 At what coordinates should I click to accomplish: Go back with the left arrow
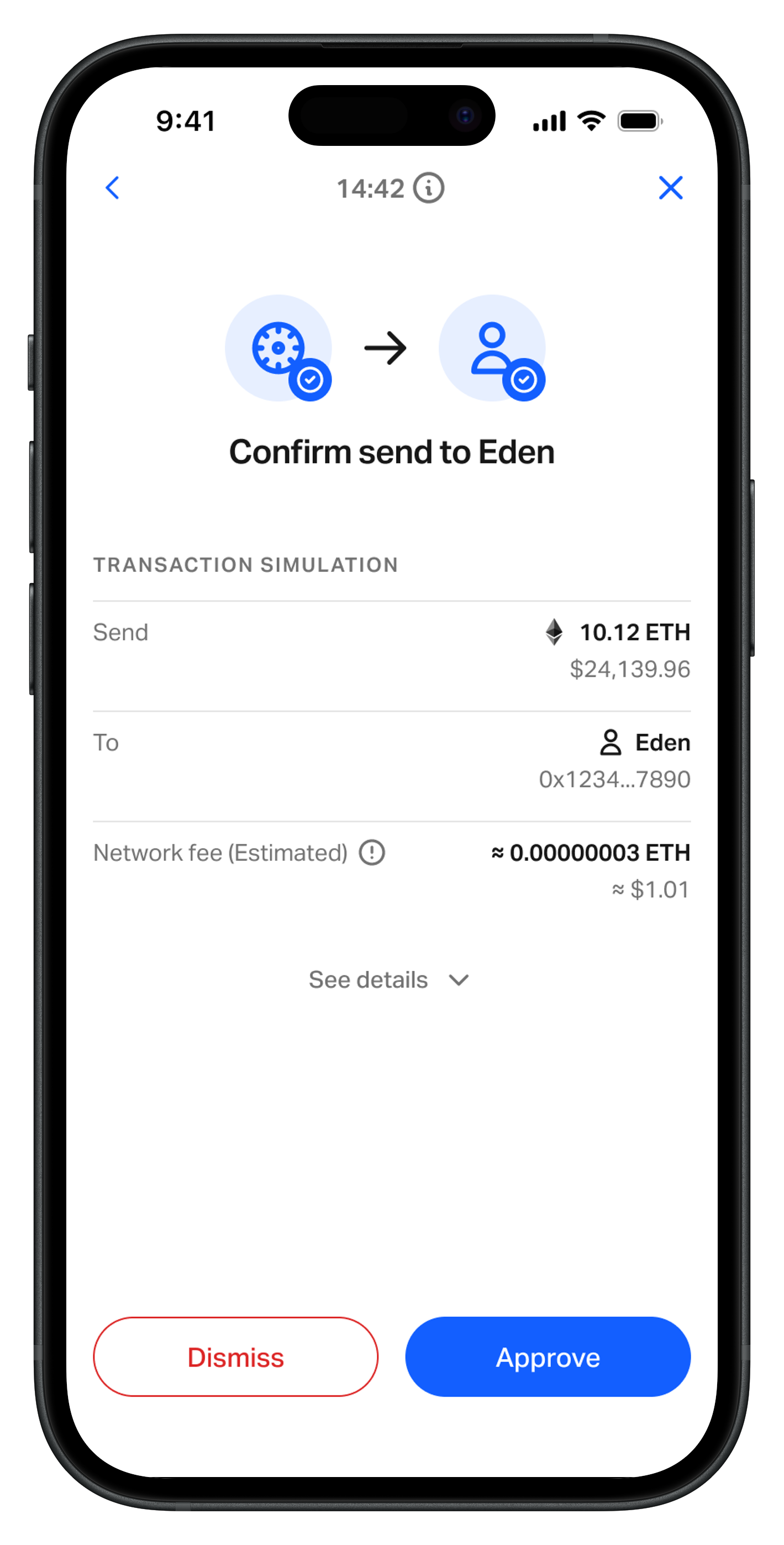[x=113, y=188]
